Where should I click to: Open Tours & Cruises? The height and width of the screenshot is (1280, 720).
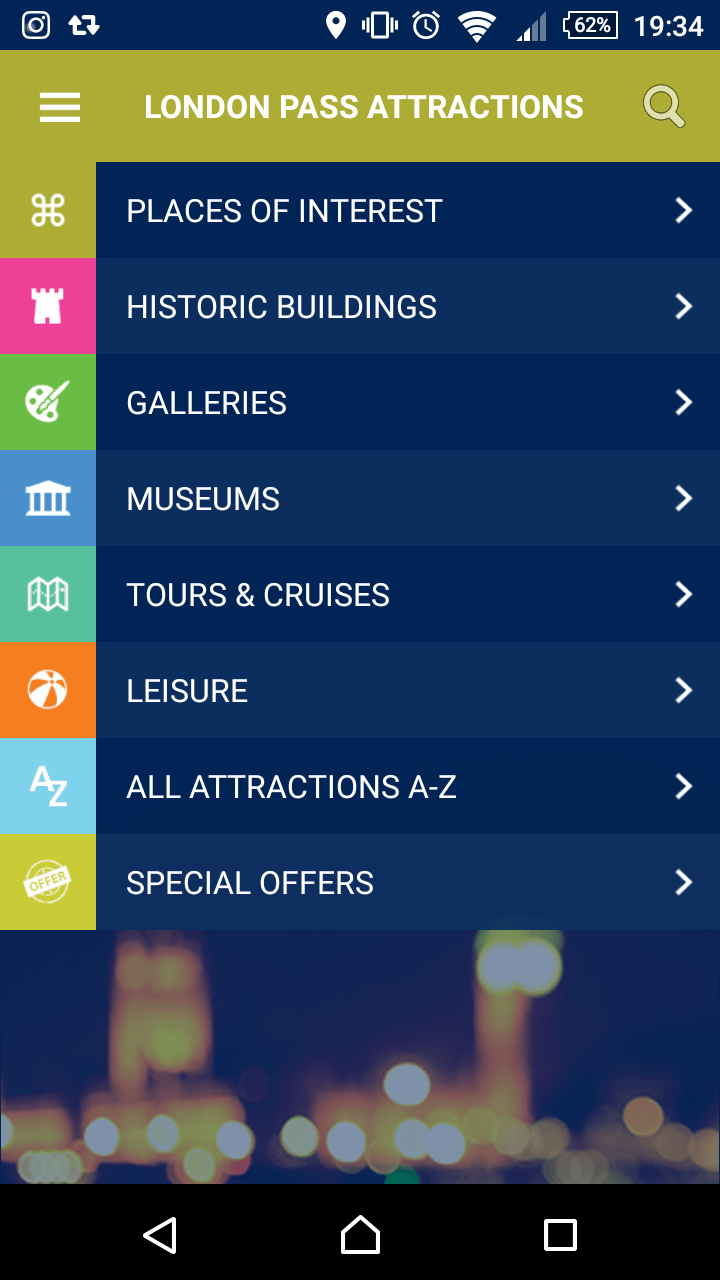[360, 595]
